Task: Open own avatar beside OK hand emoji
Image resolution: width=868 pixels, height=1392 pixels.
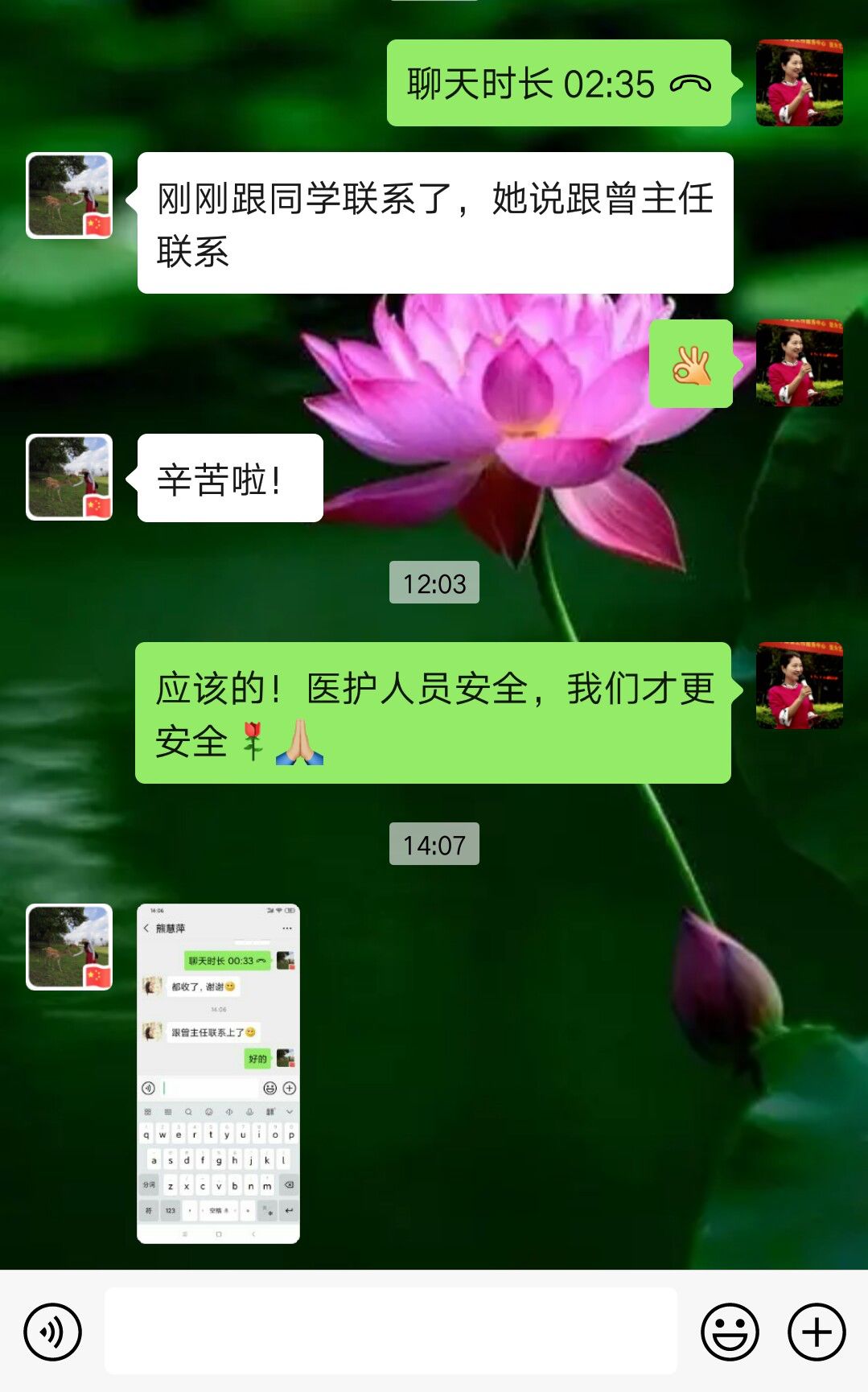Action: (x=799, y=363)
